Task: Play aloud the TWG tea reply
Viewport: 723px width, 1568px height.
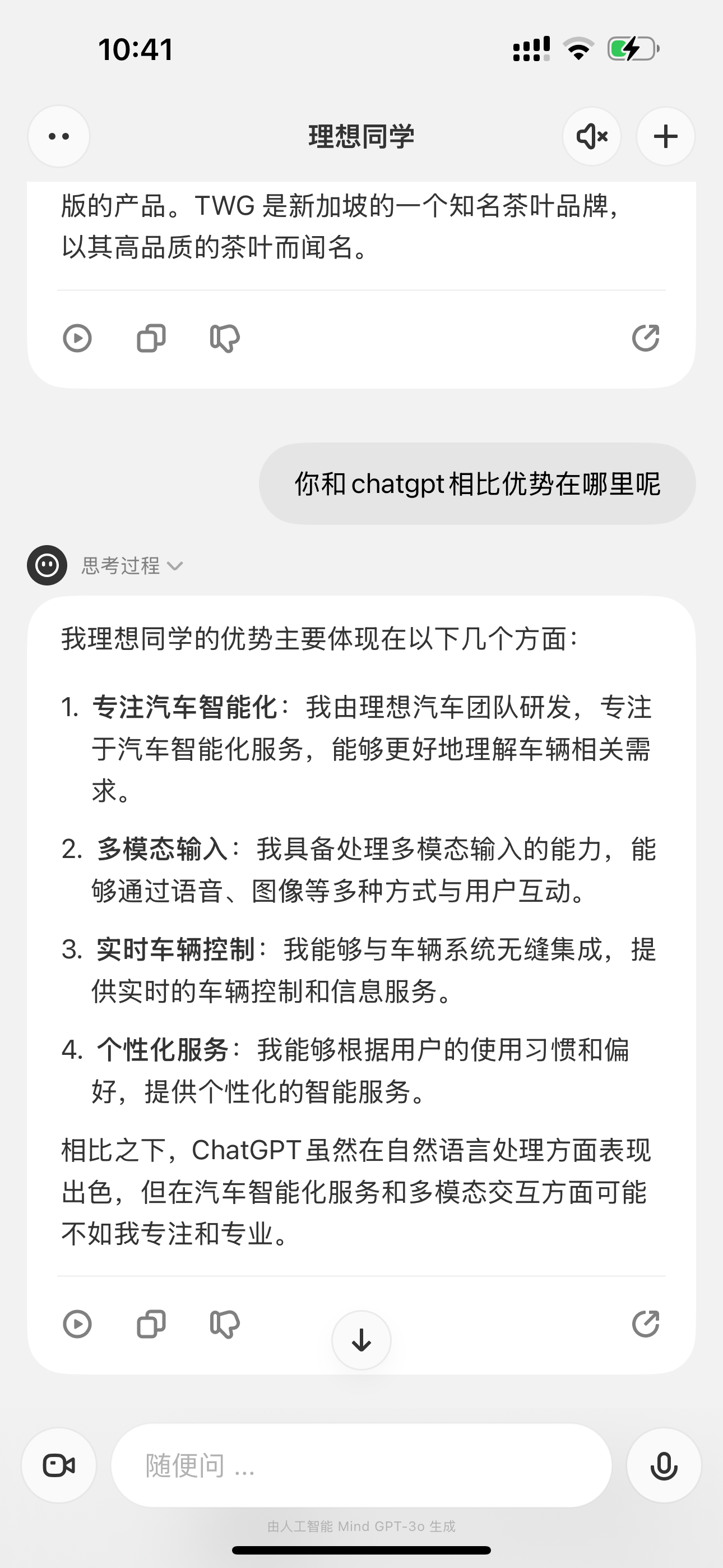Action: [77, 337]
